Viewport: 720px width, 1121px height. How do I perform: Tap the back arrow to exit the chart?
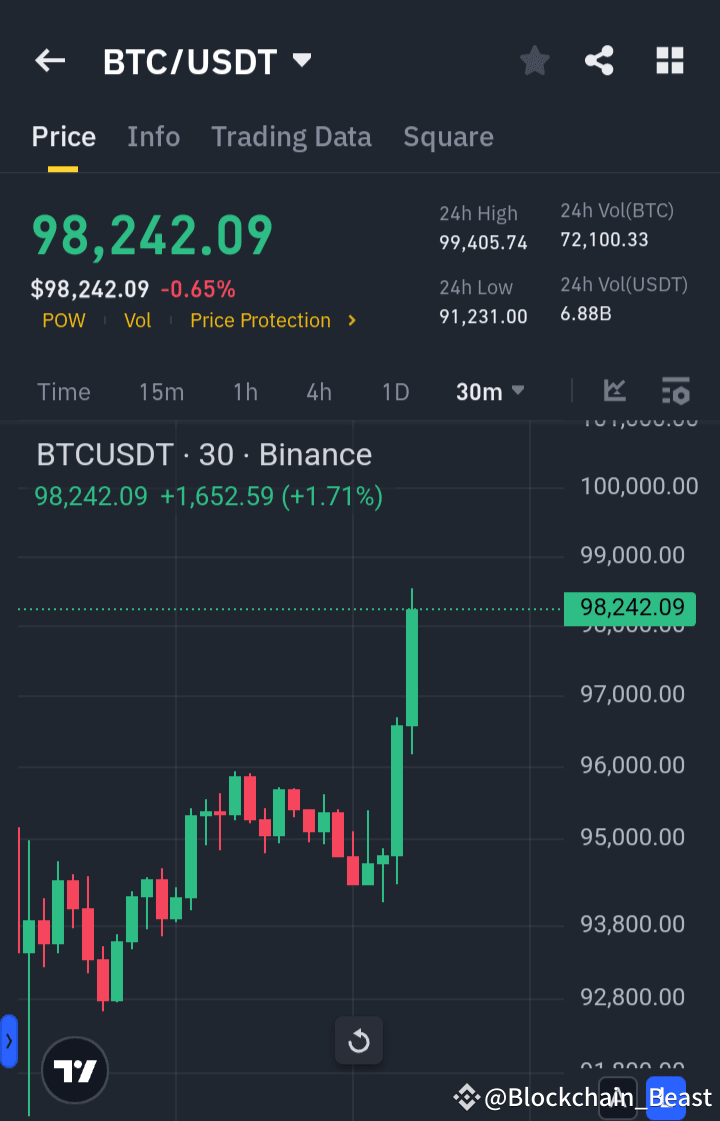(49, 60)
